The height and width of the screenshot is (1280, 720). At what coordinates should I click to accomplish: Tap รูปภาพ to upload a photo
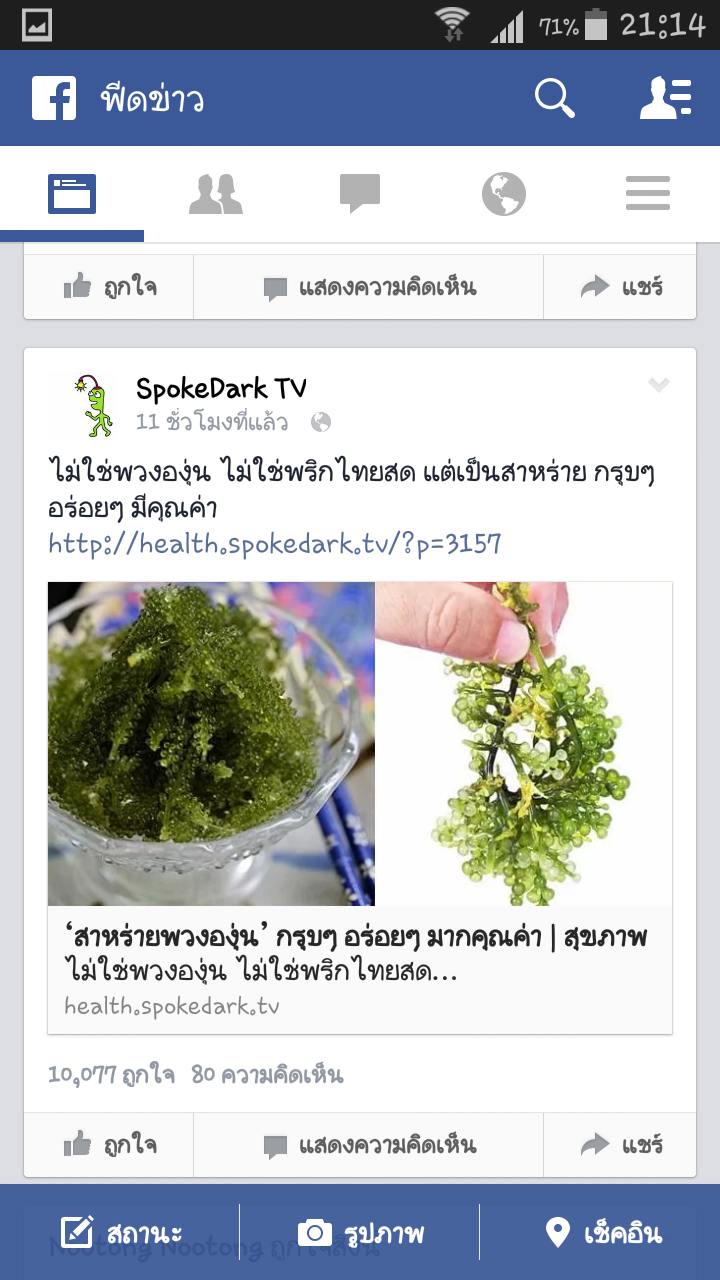tap(360, 1233)
